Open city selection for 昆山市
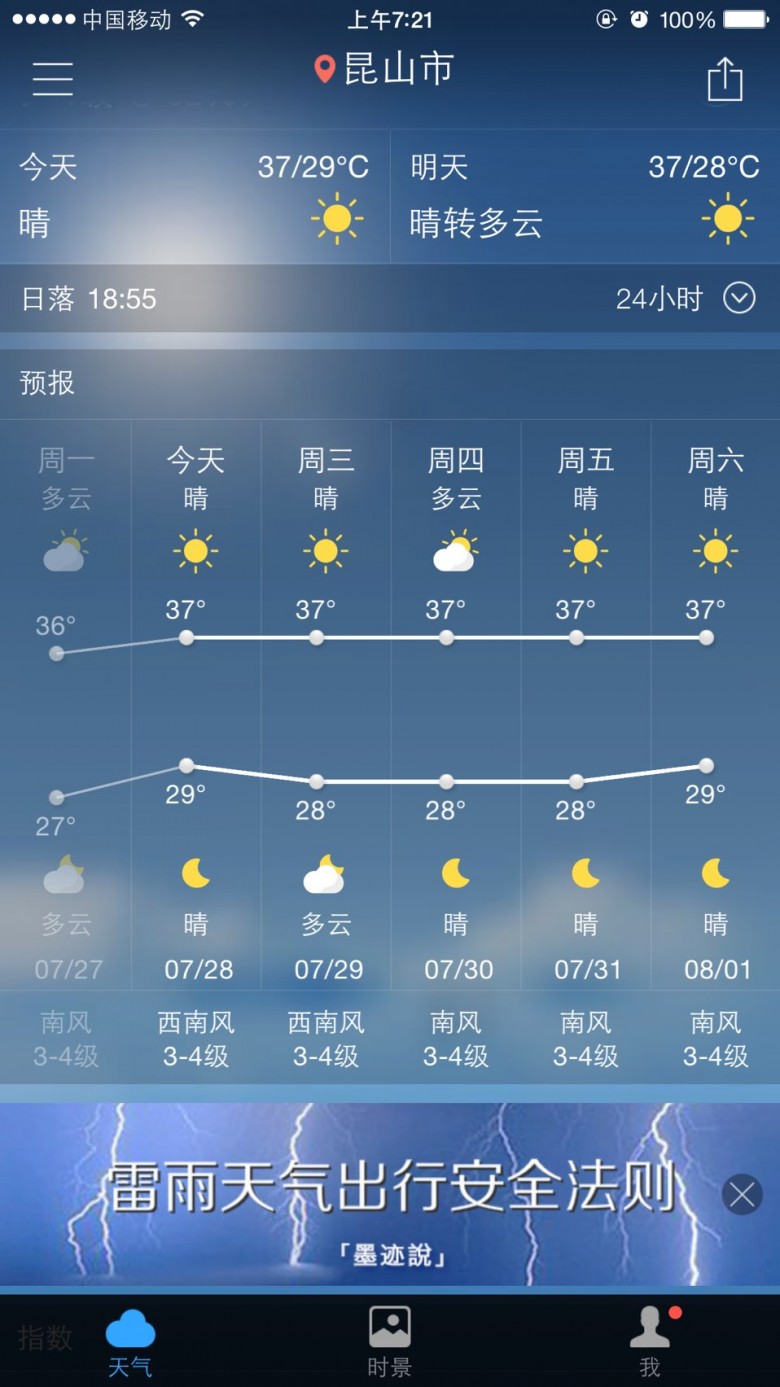This screenshot has width=780, height=1387. click(385, 69)
